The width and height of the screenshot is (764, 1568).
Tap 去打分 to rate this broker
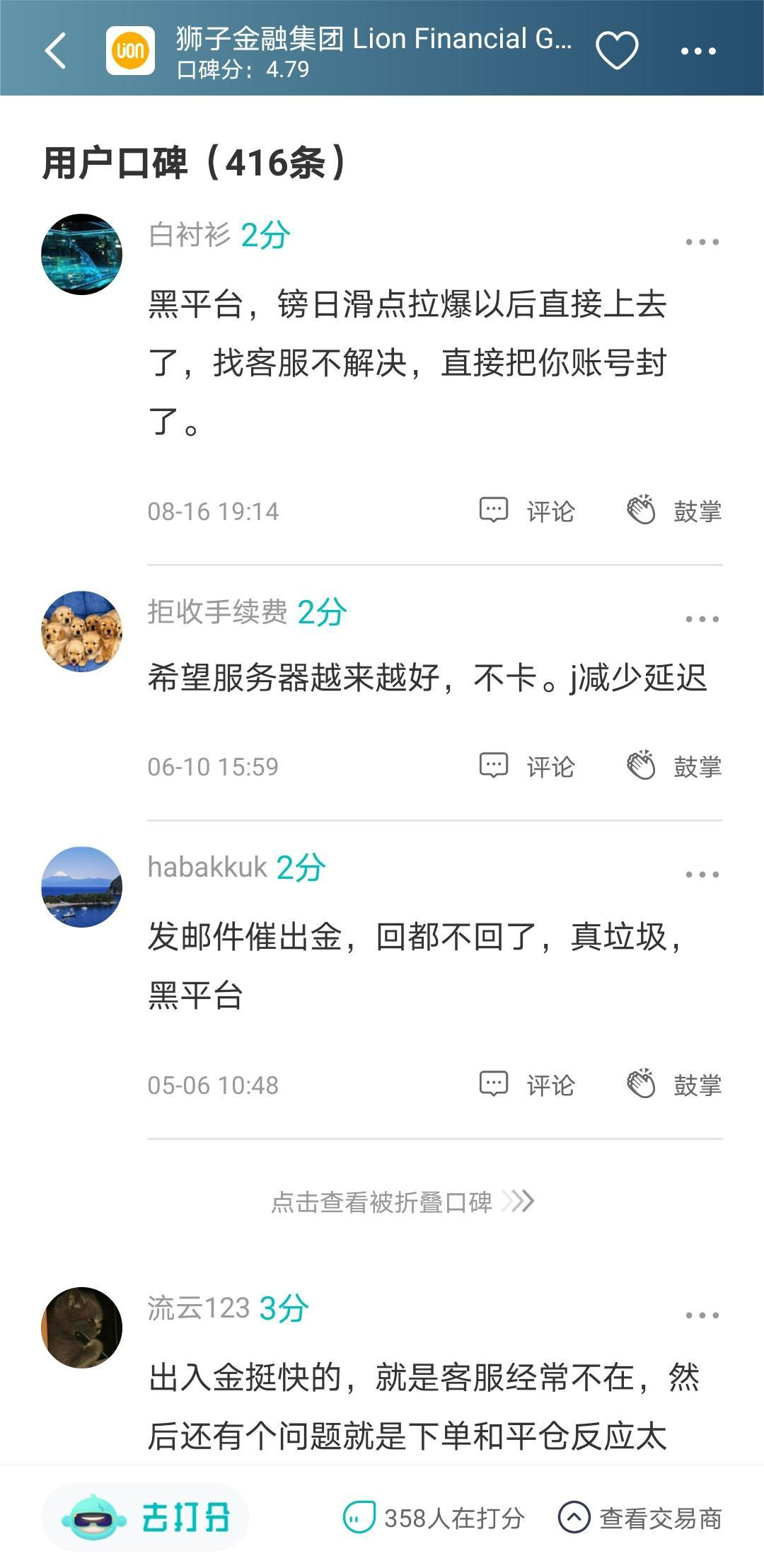click(146, 1517)
